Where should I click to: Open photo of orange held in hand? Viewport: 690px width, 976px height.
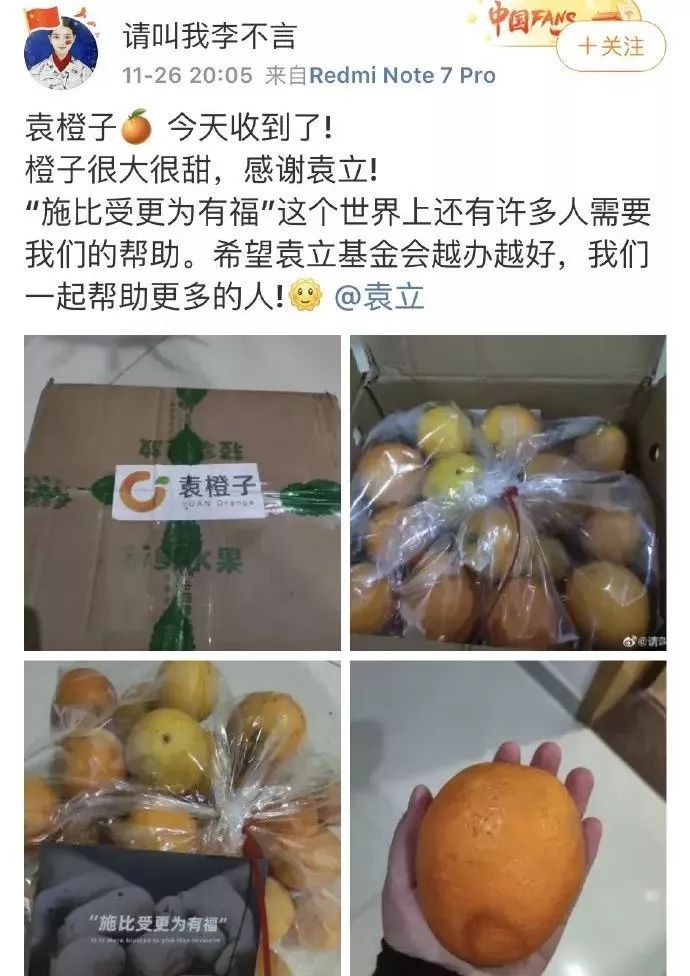click(x=507, y=817)
